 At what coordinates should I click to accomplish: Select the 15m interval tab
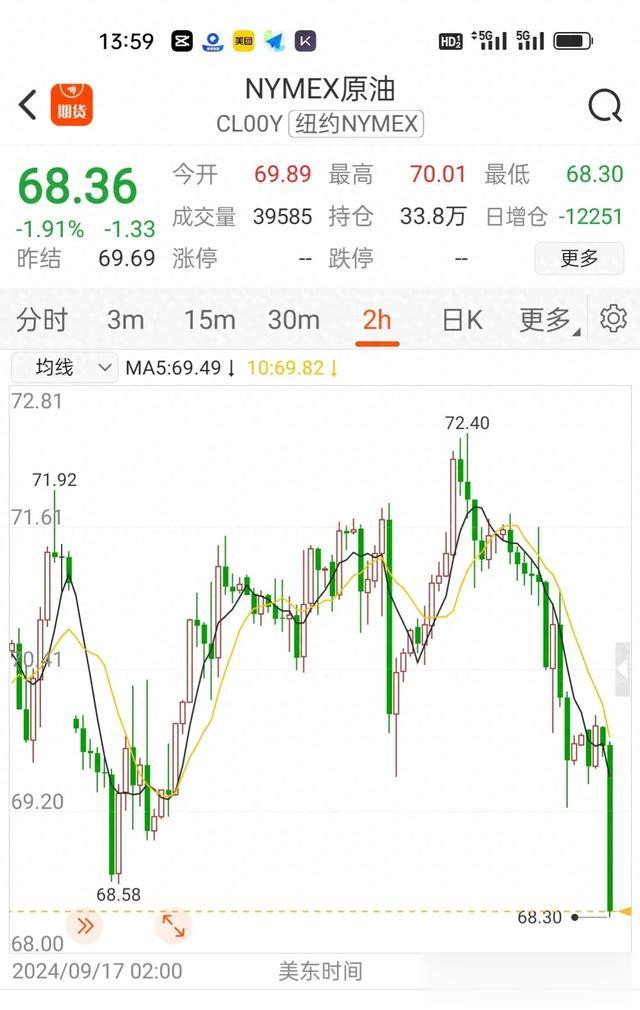tap(209, 320)
